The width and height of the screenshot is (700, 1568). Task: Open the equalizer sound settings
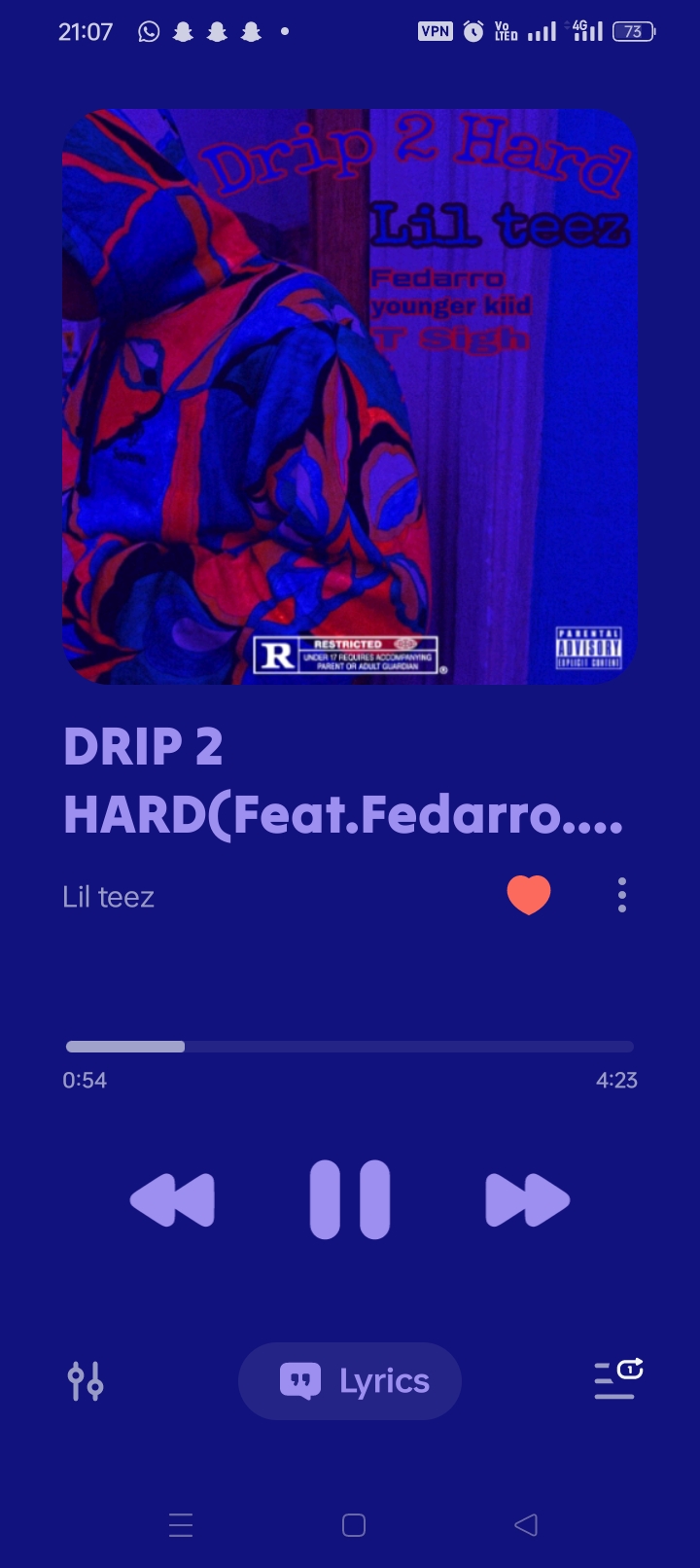[86, 1381]
